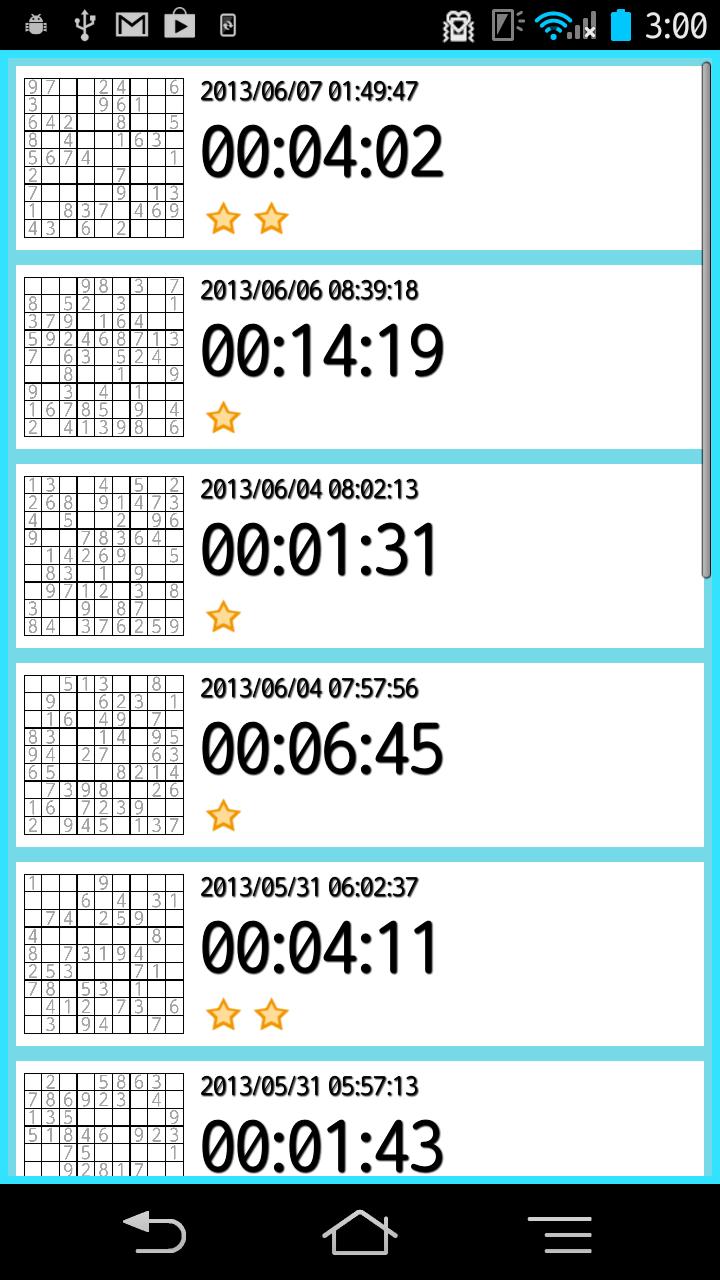
Task: Open the puzzle record timed 00:04:02
Action: click(360, 157)
